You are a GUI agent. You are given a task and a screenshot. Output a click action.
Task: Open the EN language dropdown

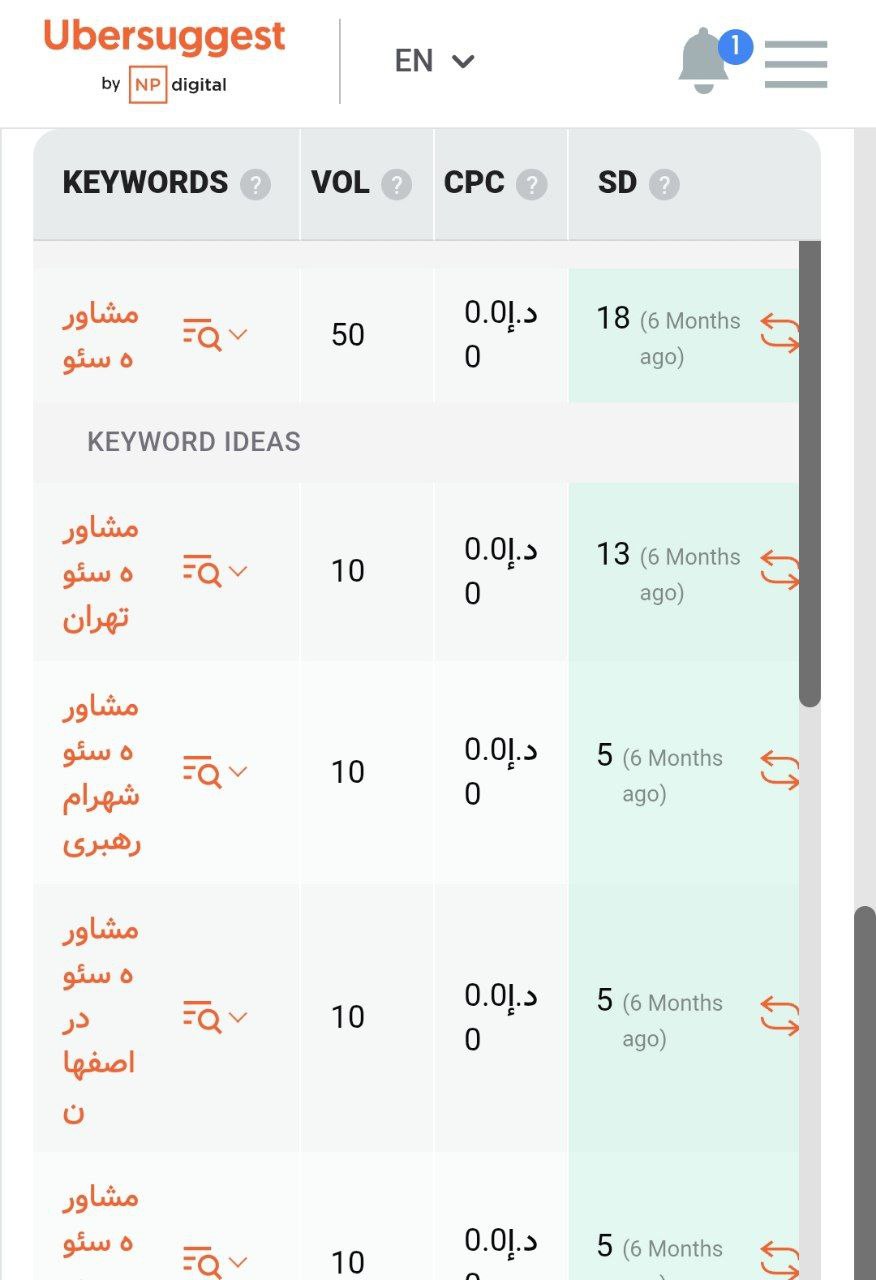(x=434, y=61)
